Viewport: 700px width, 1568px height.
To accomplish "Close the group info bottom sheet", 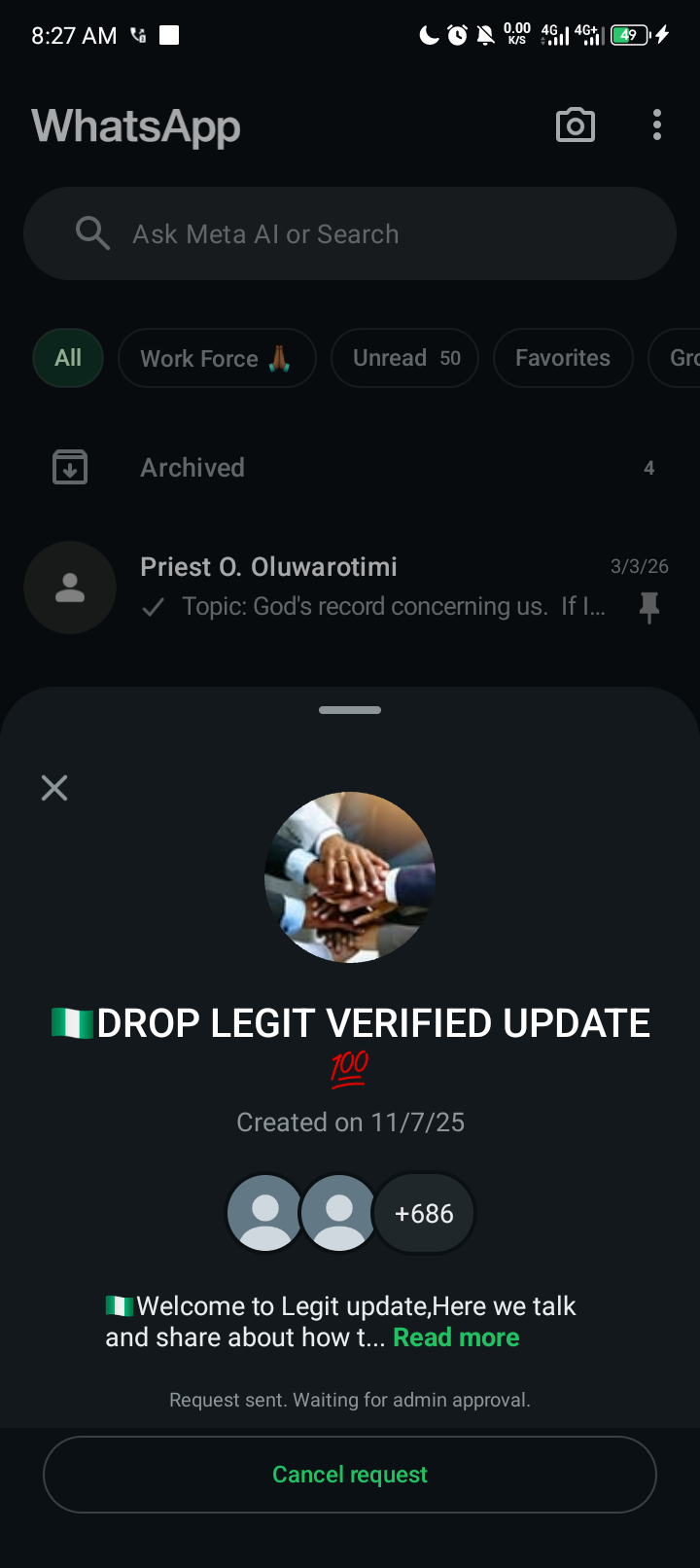I will pyautogui.click(x=54, y=788).
